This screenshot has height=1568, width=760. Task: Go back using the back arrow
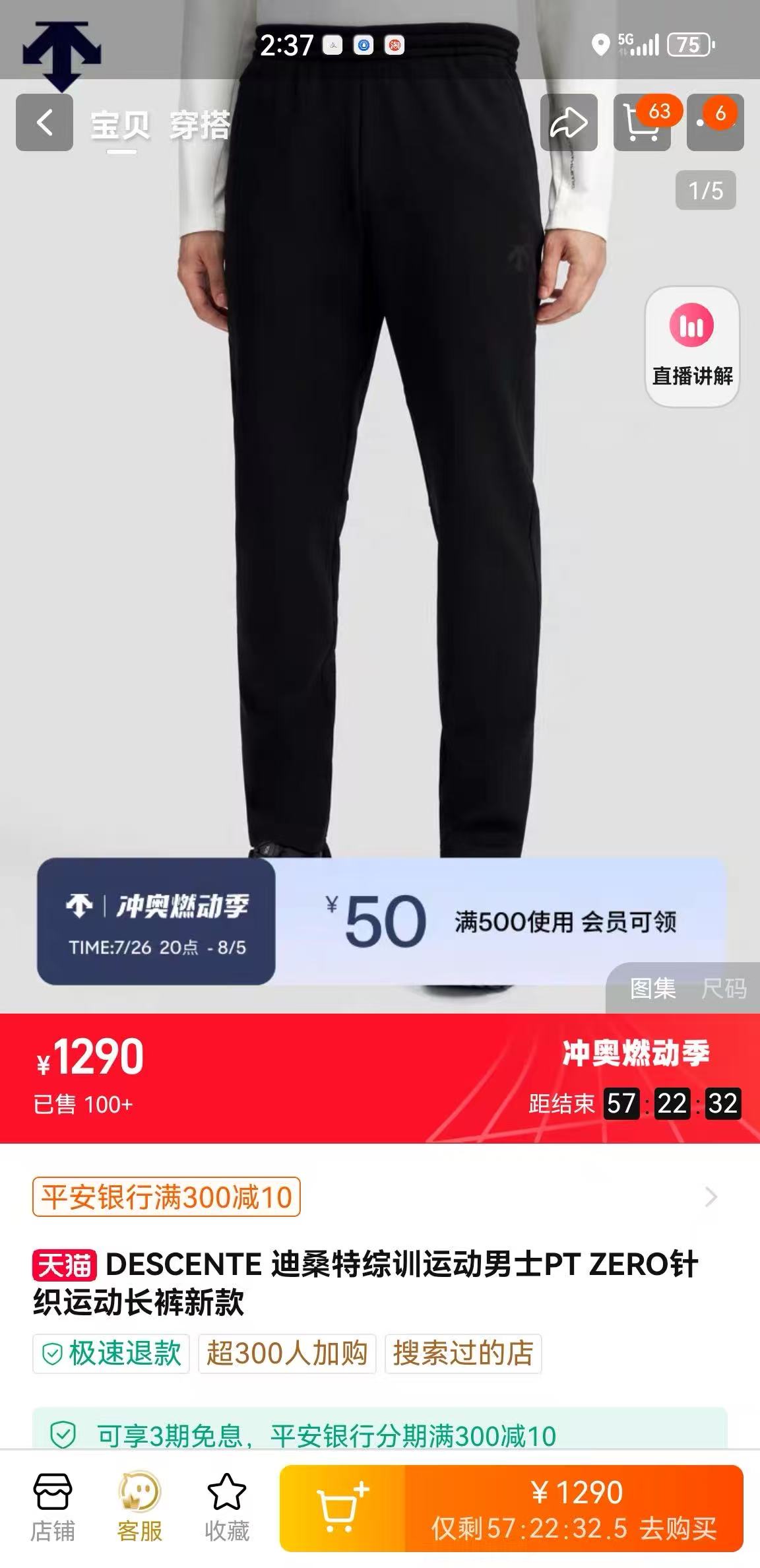coord(44,123)
